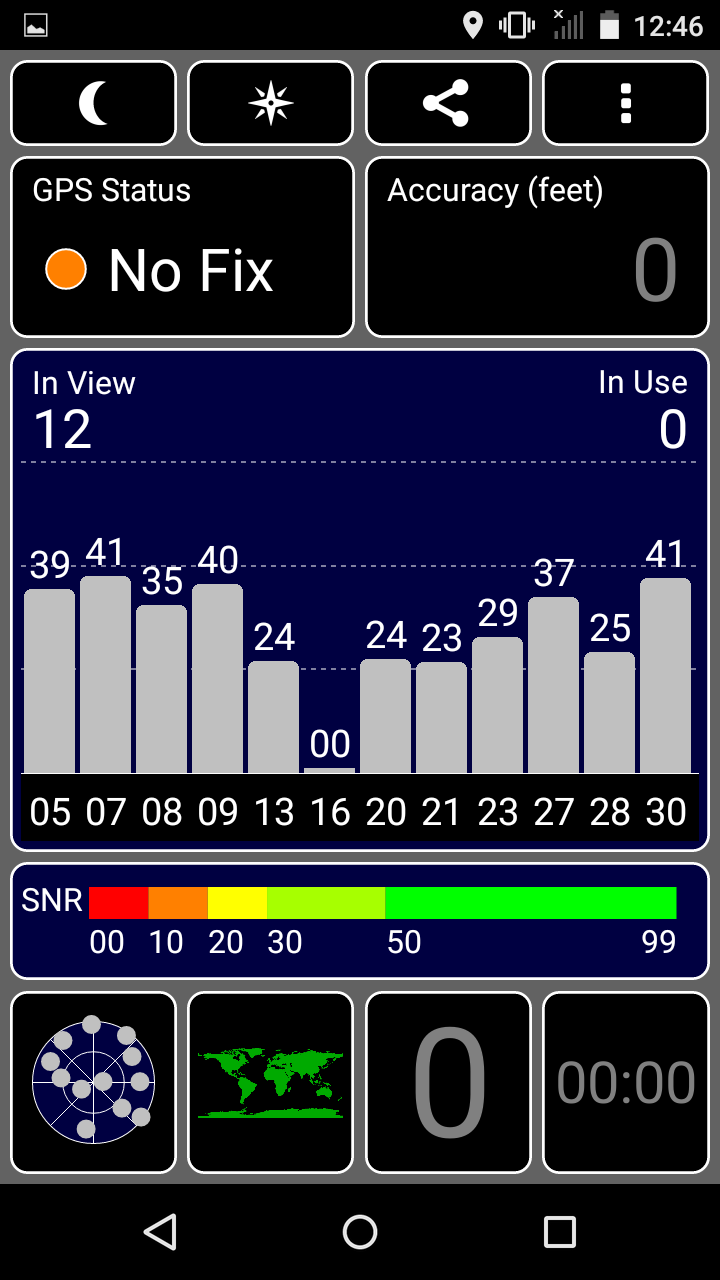Open the compass star button
Screen dimensions: 720x1280
pyautogui.click(x=271, y=103)
